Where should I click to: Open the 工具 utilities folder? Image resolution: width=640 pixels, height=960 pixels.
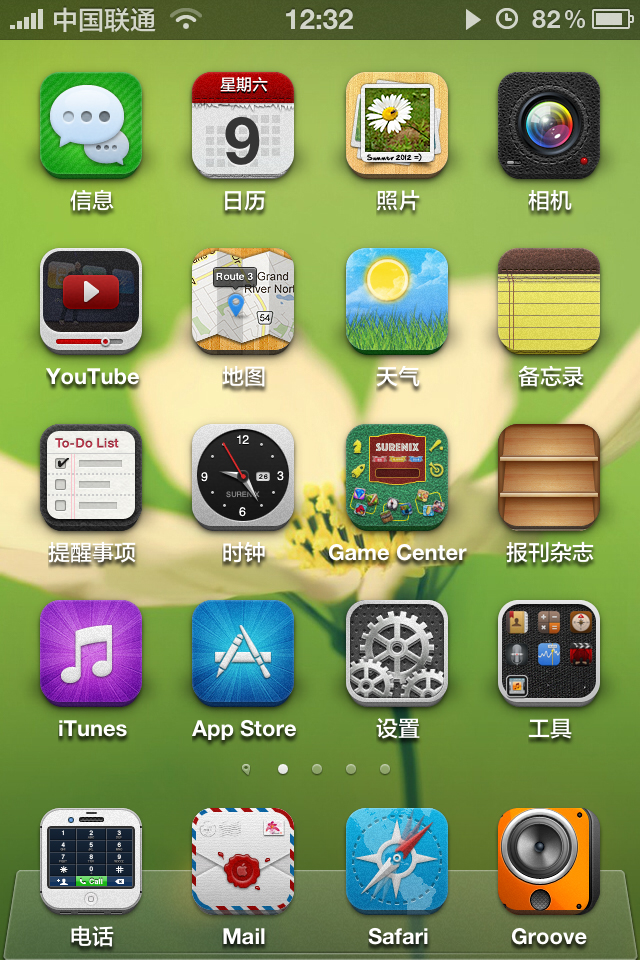pyautogui.click(x=549, y=653)
